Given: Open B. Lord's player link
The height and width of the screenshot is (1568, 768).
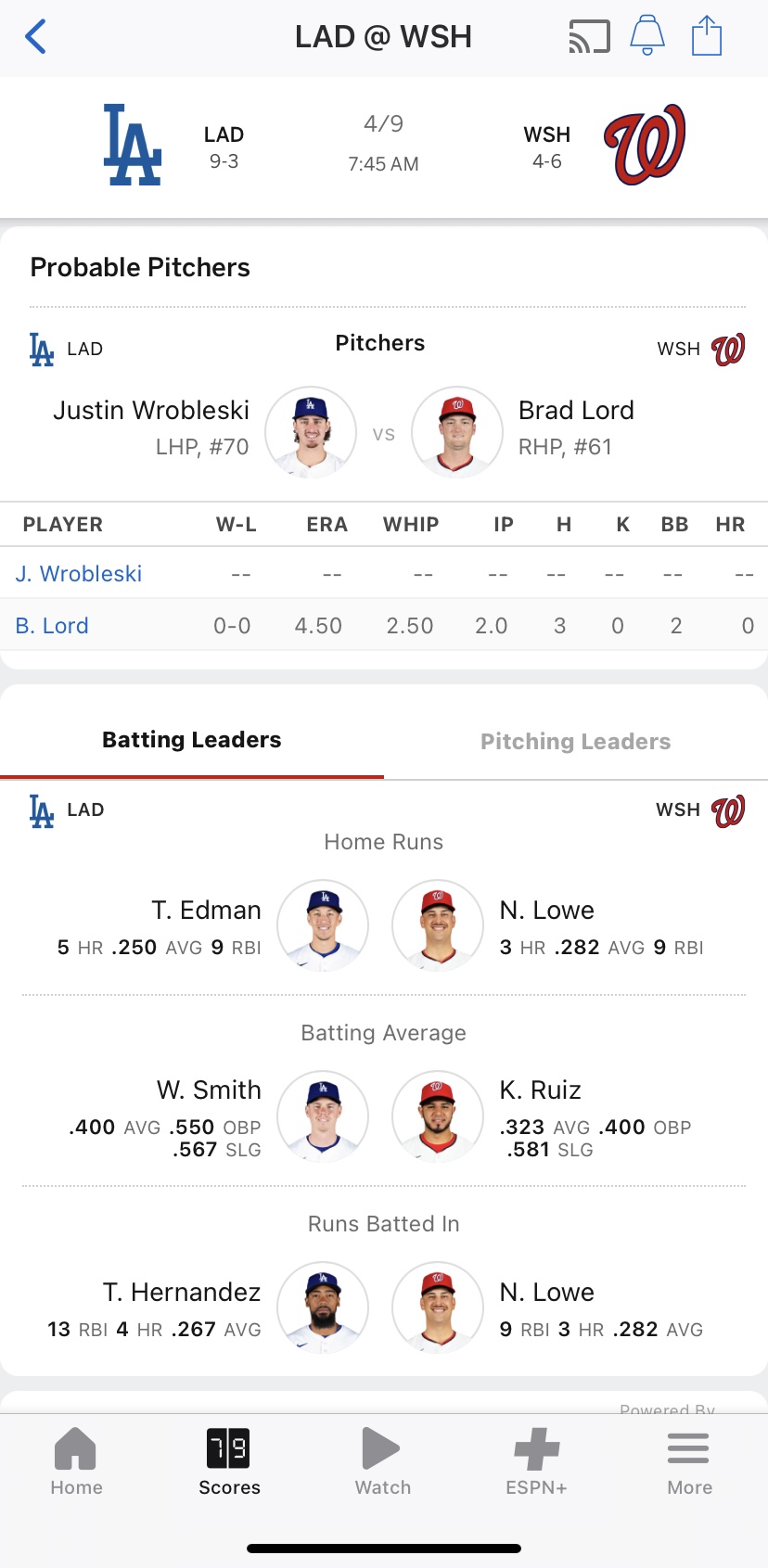Looking at the screenshot, I should (x=52, y=626).
